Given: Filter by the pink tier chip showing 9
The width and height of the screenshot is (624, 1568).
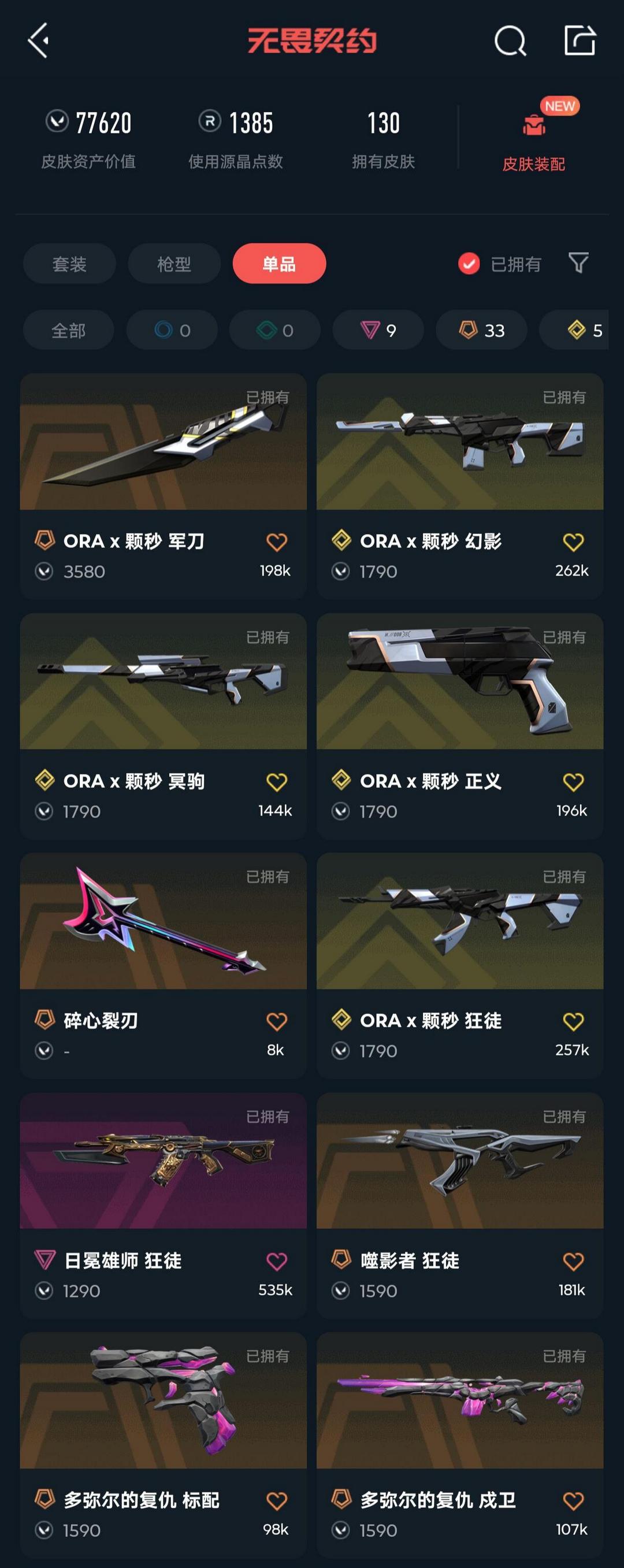Looking at the screenshot, I should pyautogui.click(x=378, y=330).
